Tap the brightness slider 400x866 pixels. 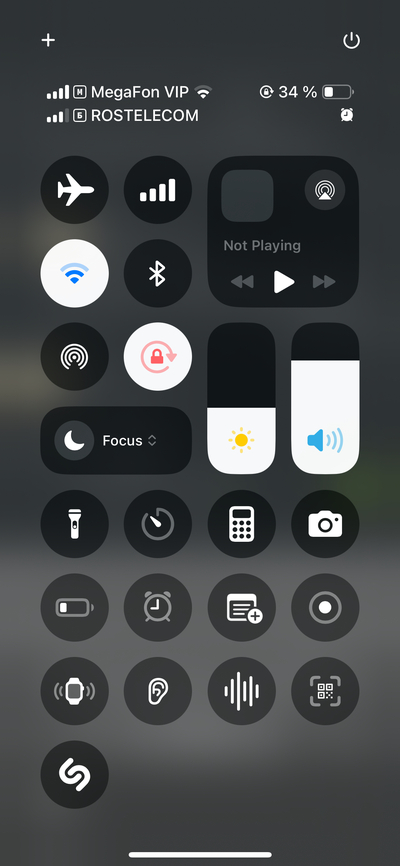pos(241,398)
